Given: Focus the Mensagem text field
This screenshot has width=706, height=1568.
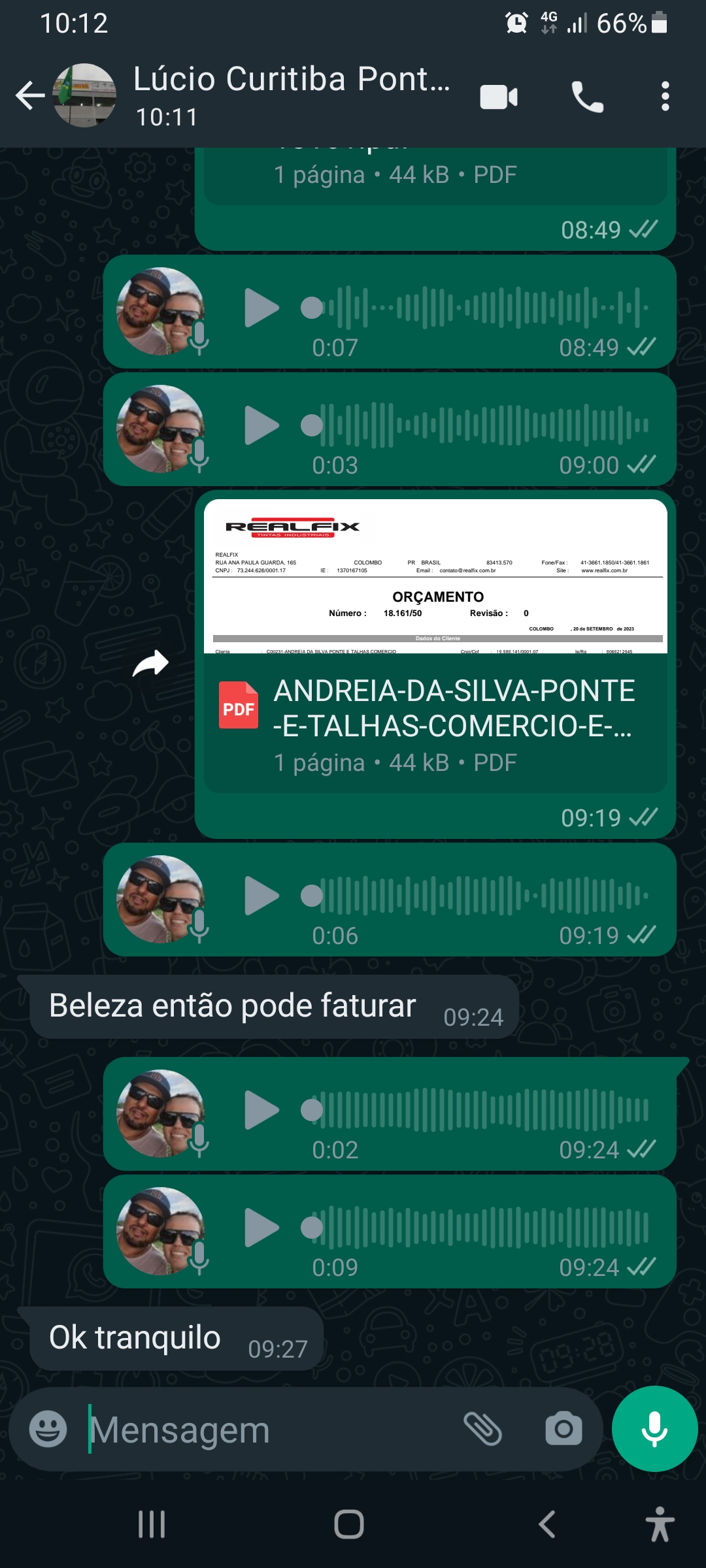Looking at the screenshot, I should coord(261,1430).
